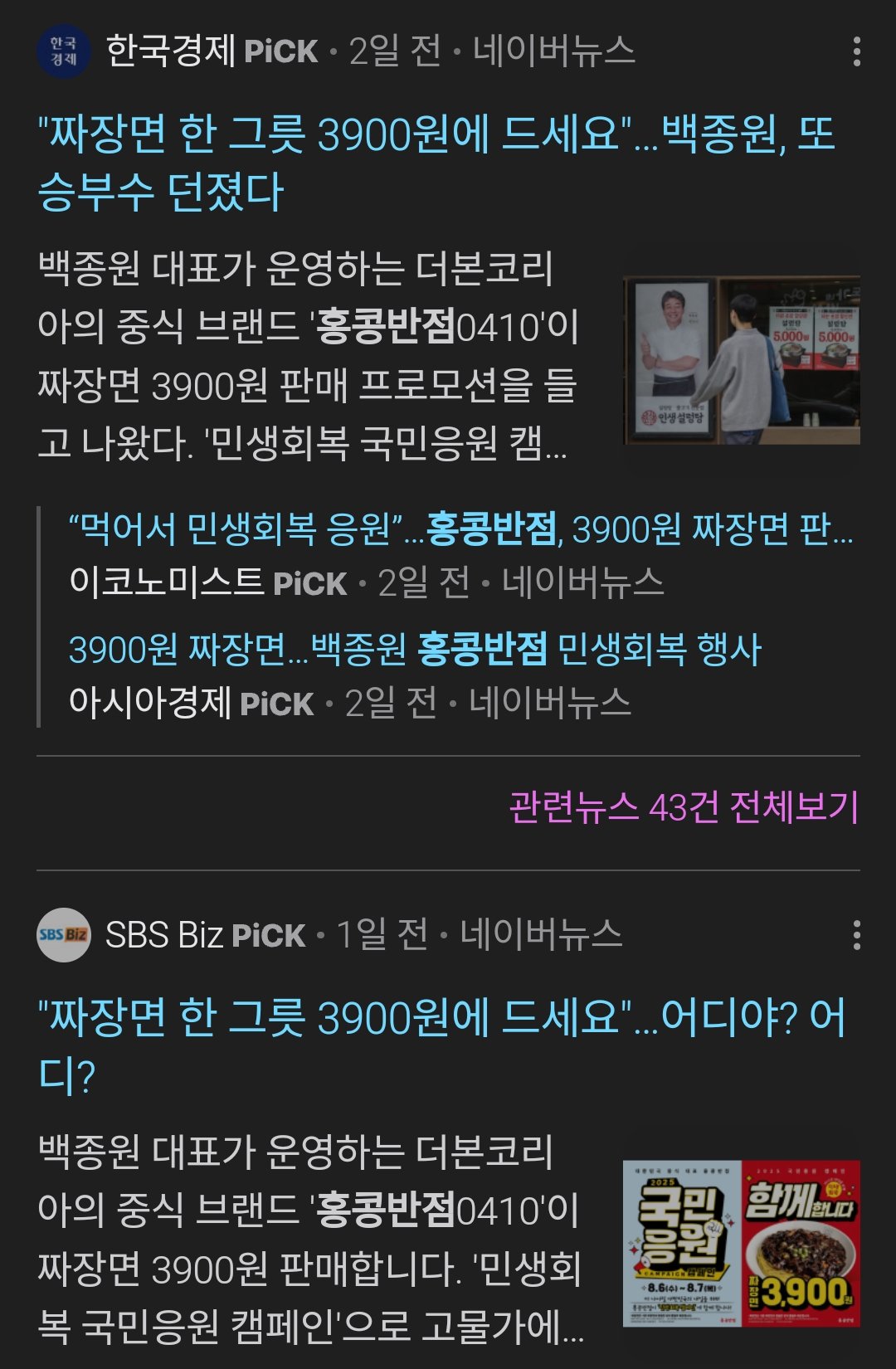The image size is (896, 1369).
Task: Open 네이버뉴스 link beside 아시아경제
Action: 549,703
